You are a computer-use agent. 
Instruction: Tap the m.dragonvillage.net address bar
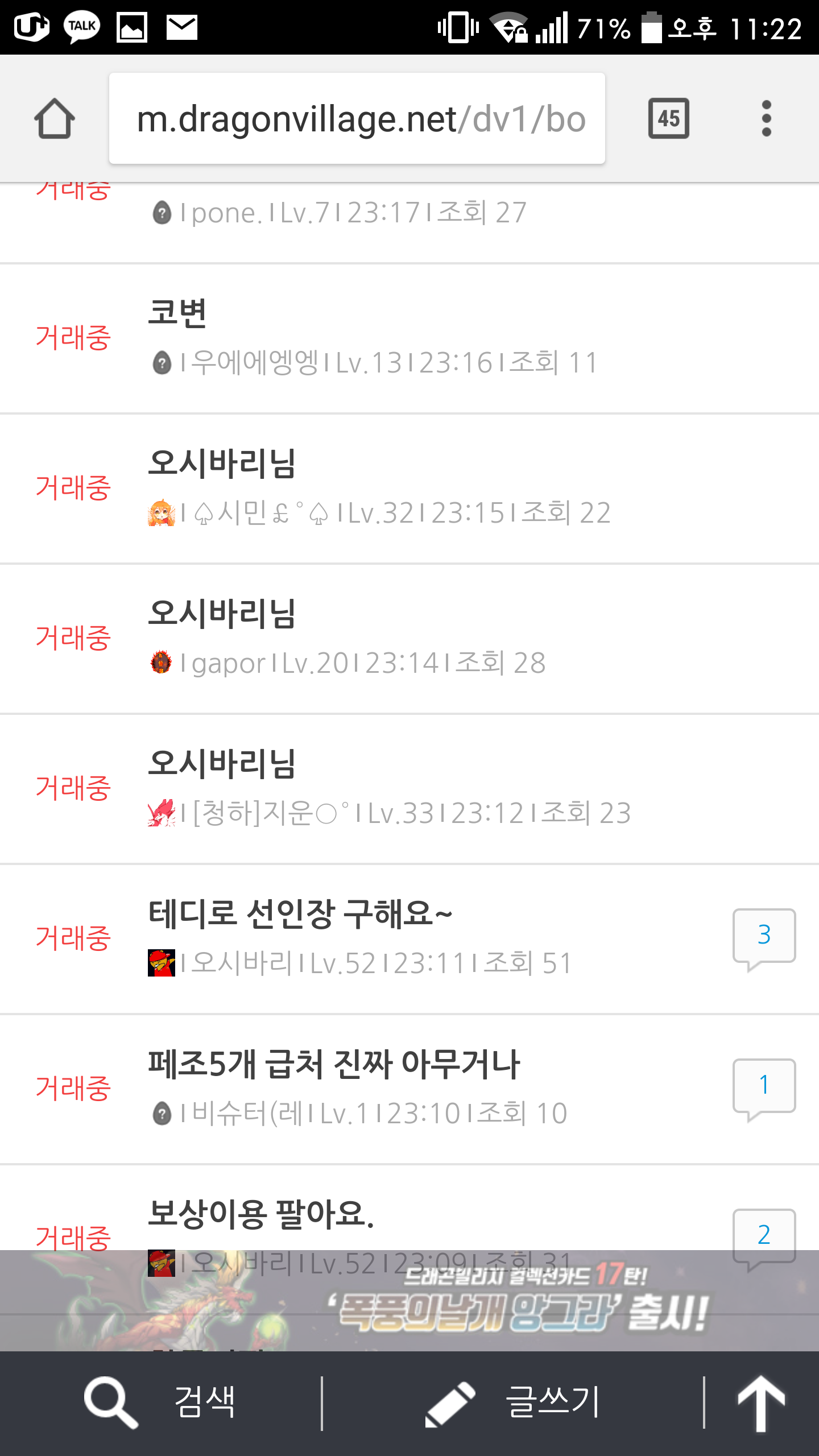357,119
